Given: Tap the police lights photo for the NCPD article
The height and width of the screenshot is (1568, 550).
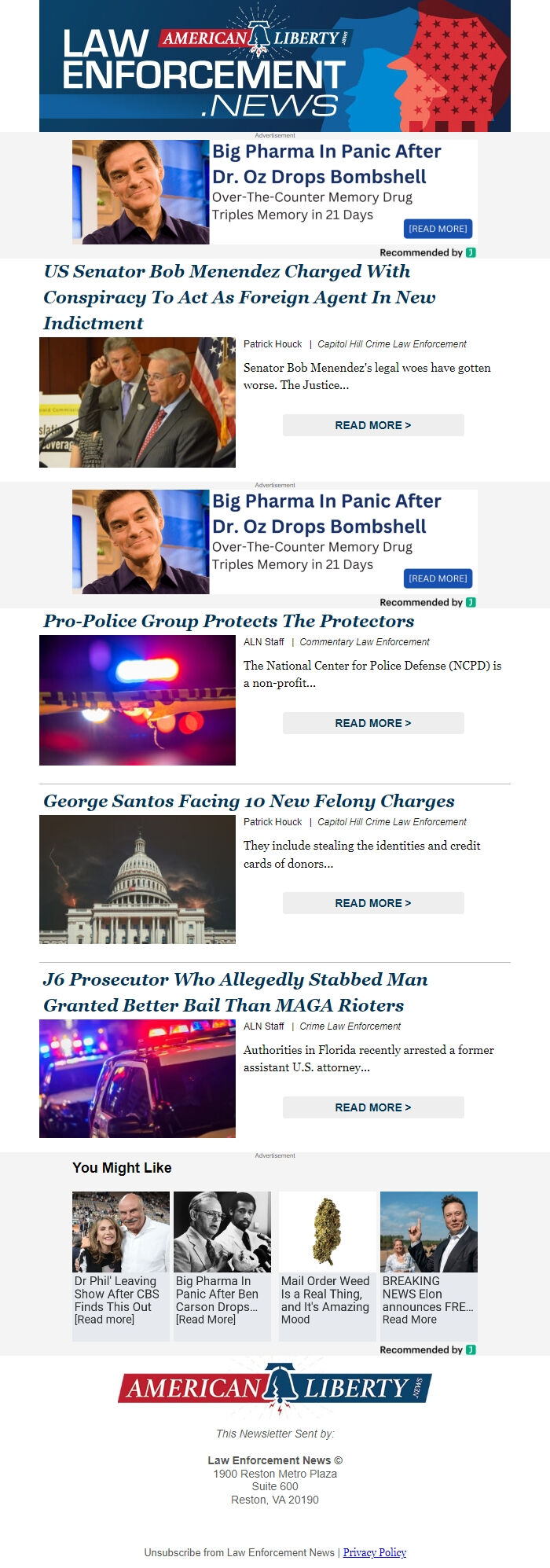Looking at the screenshot, I should (137, 700).
